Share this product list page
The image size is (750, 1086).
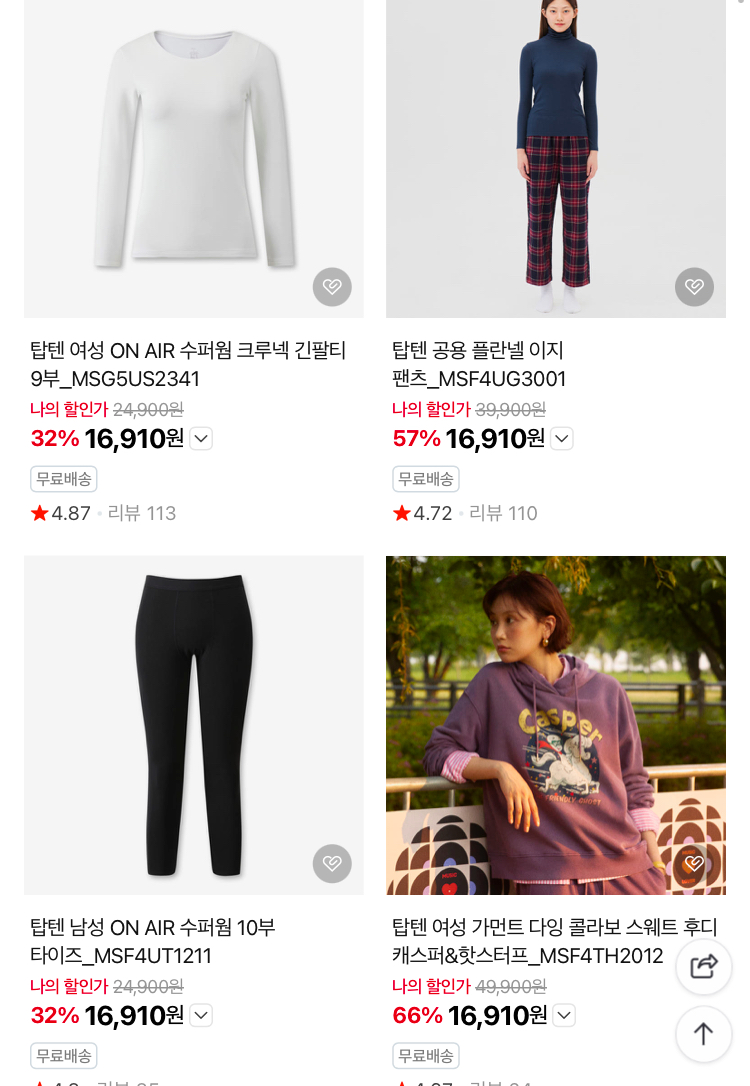[x=704, y=966]
